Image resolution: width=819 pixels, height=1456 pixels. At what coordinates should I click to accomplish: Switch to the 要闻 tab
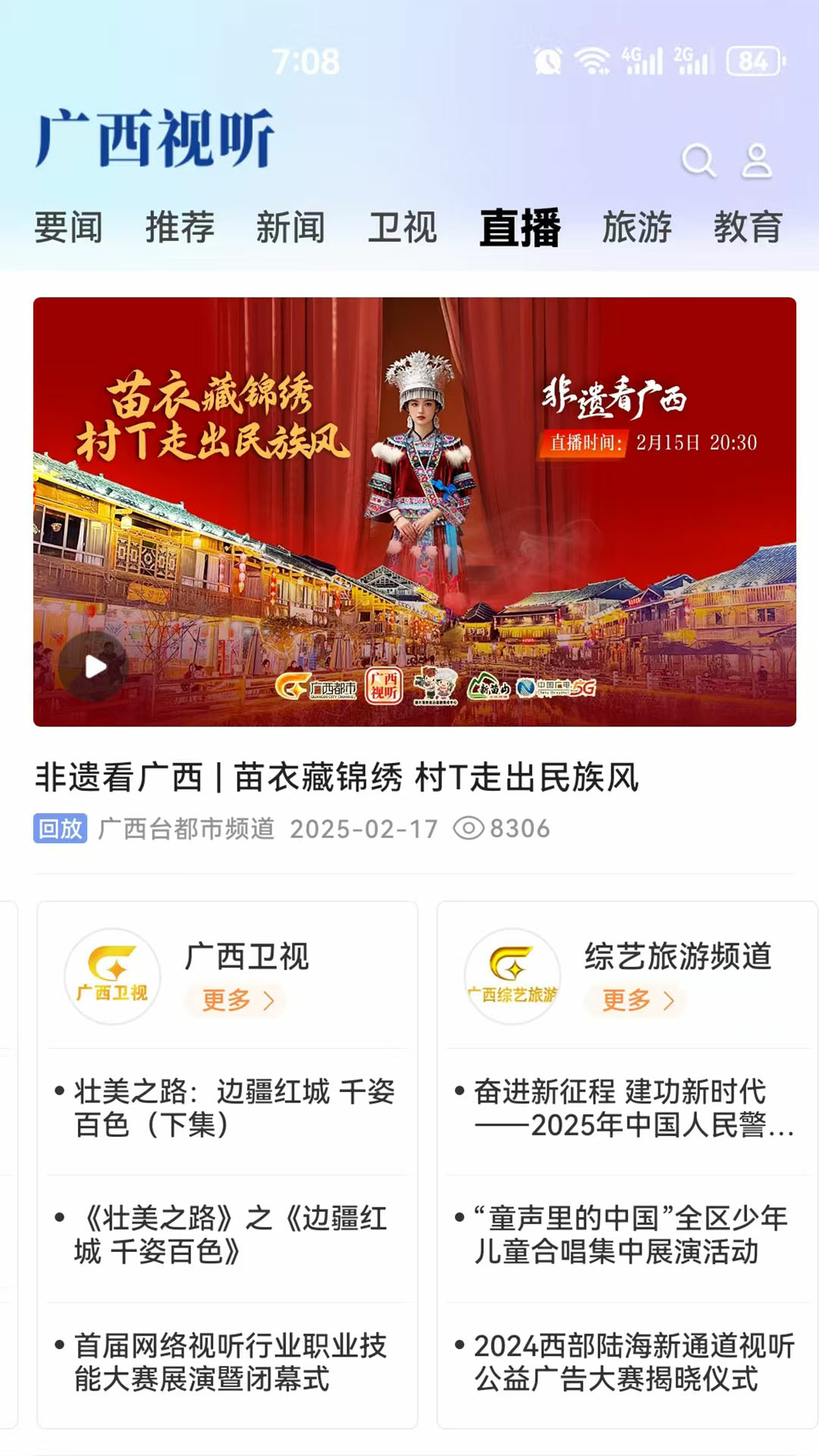(x=68, y=227)
